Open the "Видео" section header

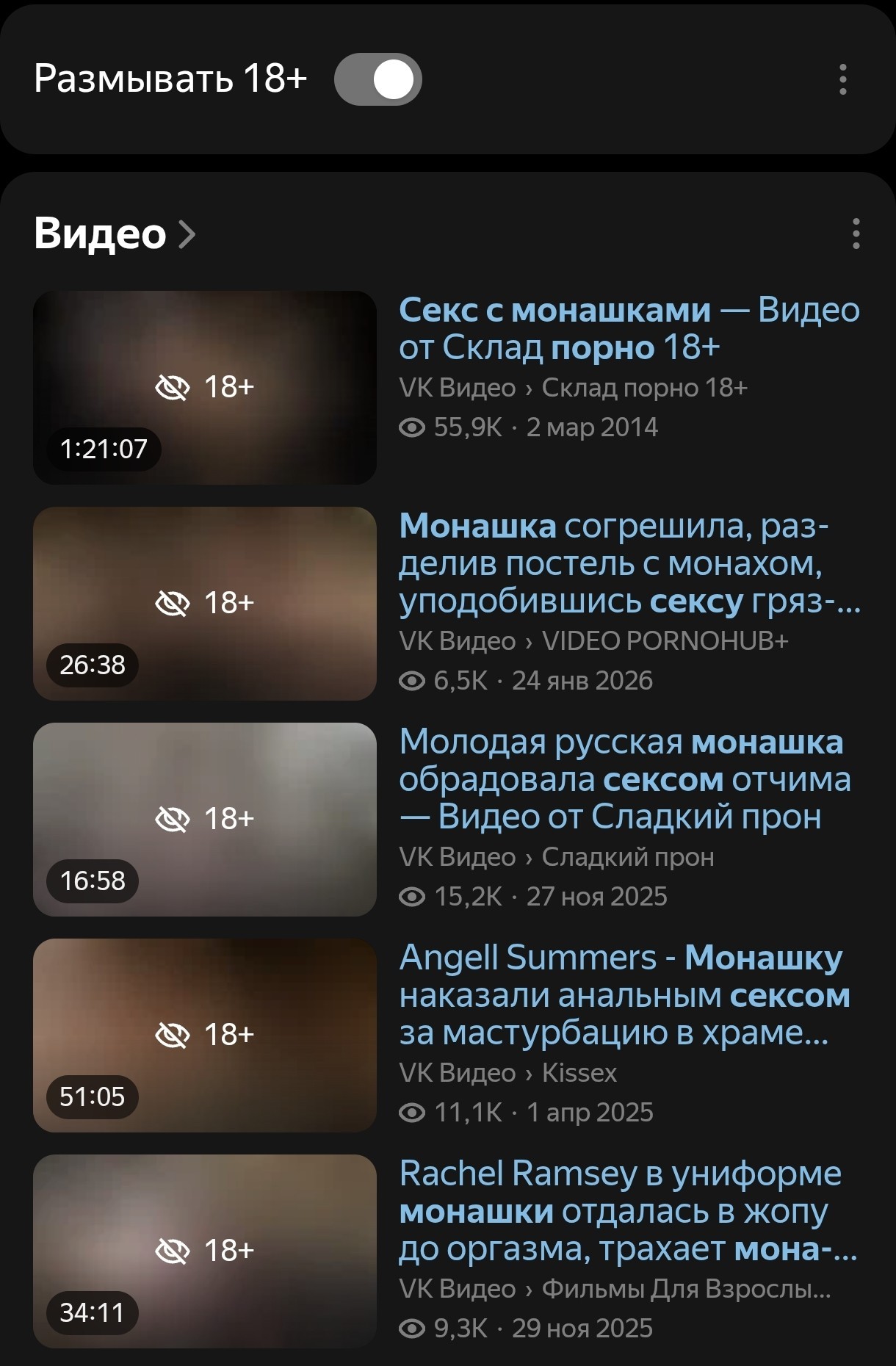[115, 234]
